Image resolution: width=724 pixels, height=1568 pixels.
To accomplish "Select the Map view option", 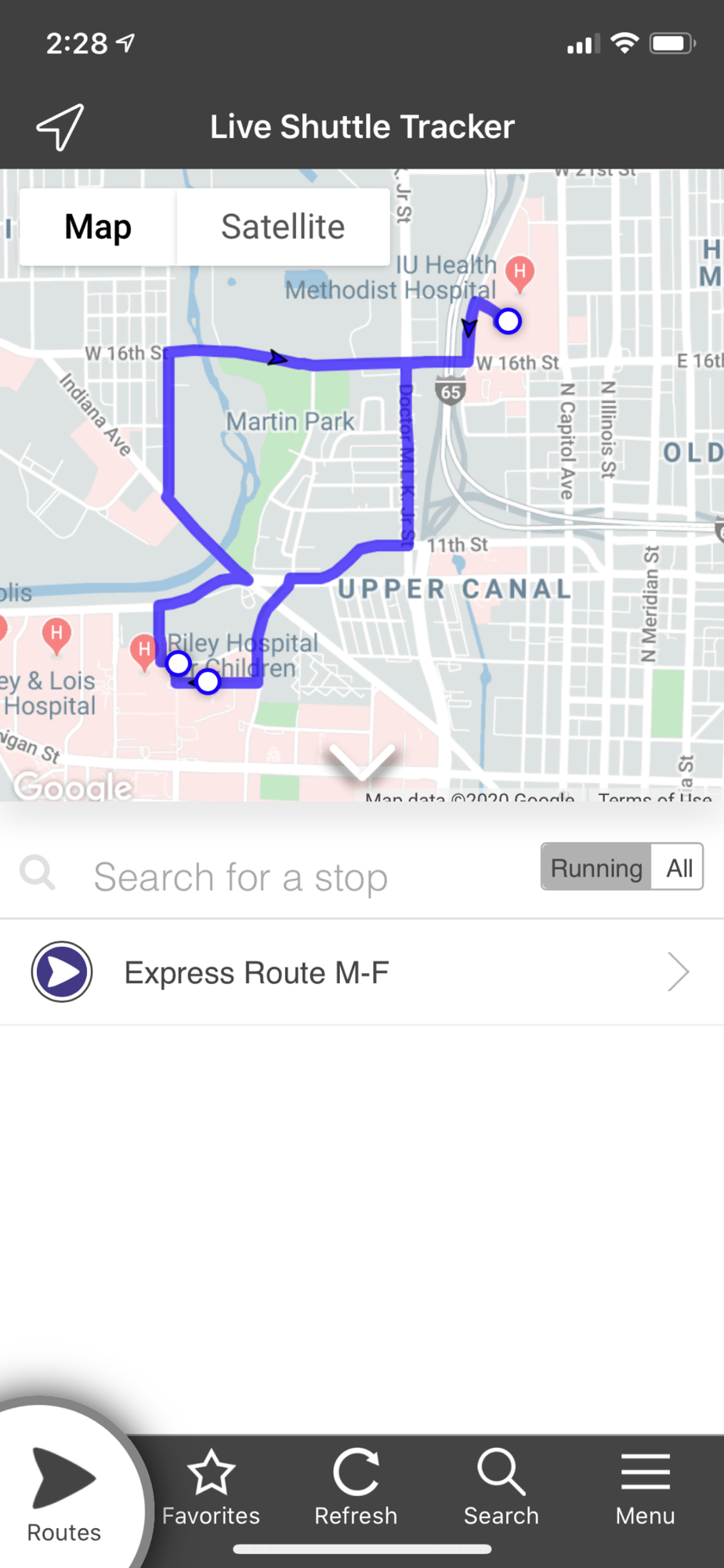I will coord(98,227).
